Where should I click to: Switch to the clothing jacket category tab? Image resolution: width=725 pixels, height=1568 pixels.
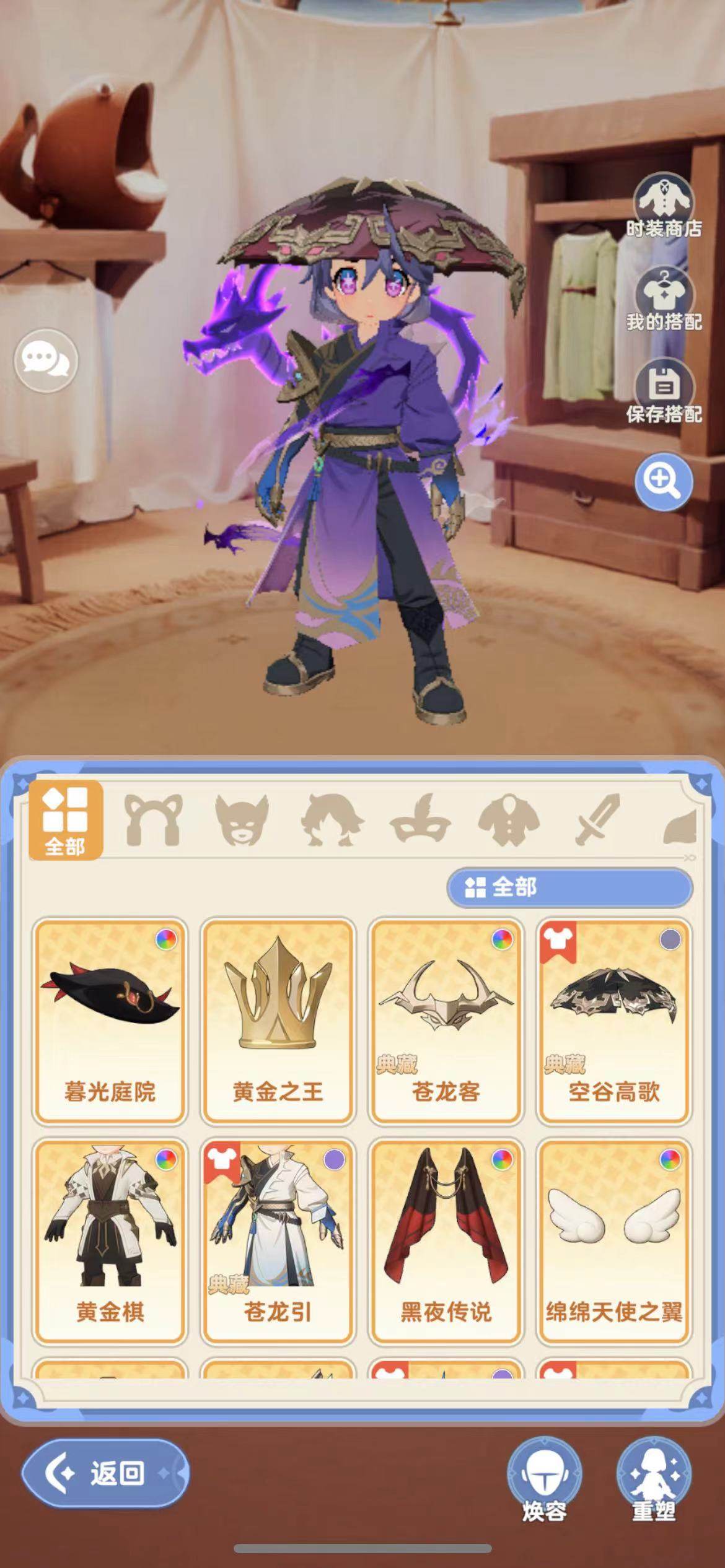(x=508, y=820)
